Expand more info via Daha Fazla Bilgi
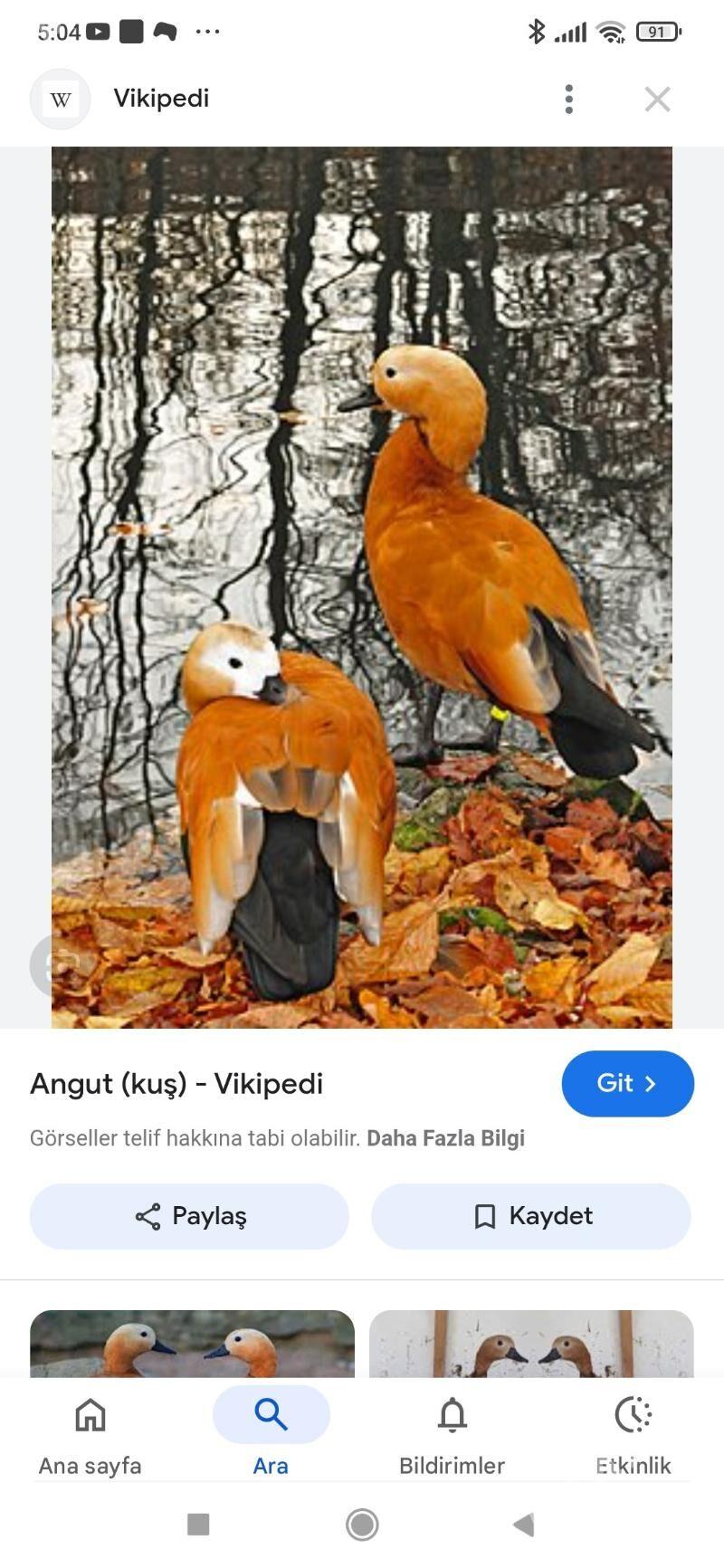724x1568 pixels. (447, 1138)
